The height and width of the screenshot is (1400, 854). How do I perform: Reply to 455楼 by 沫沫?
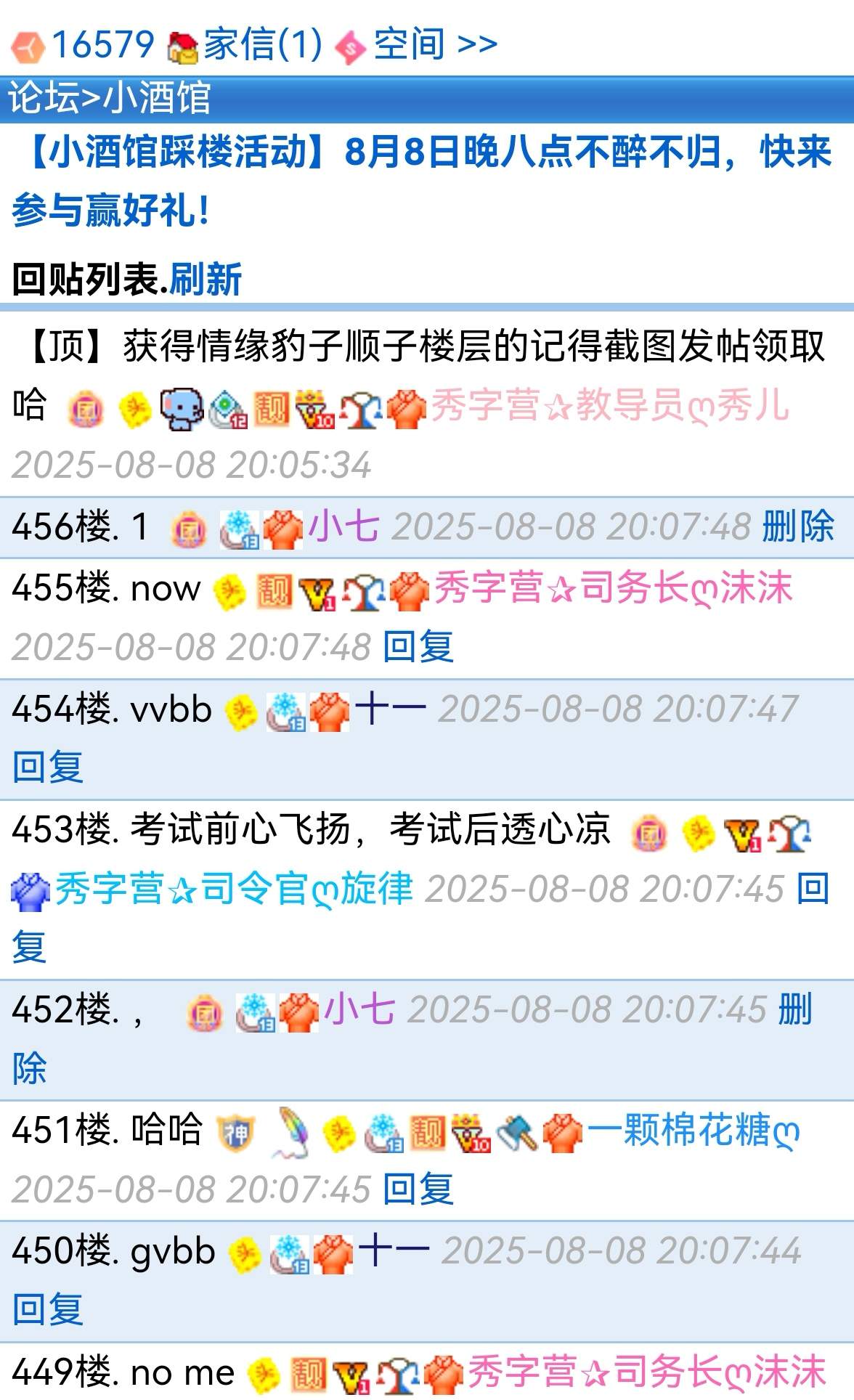pyautogui.click(x=418, y=646)
